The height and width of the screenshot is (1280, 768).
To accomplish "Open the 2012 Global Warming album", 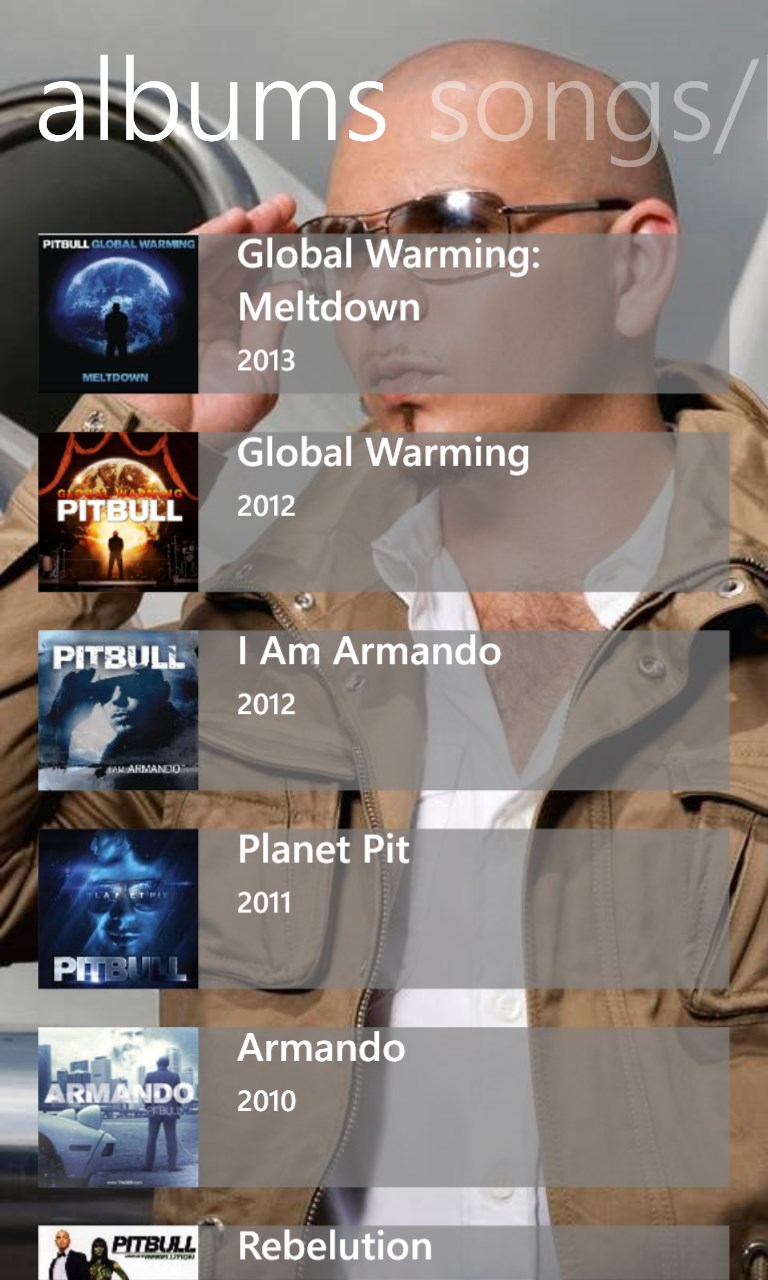I will 384,511.
